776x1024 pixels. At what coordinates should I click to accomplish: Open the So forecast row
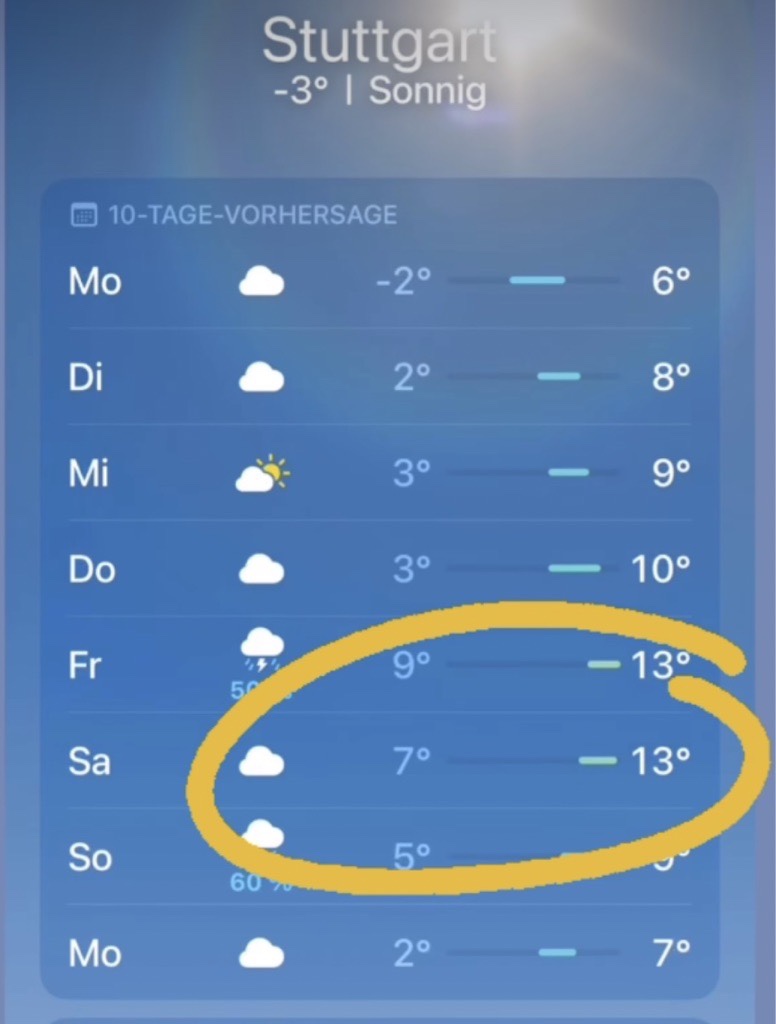click(379, 857)
